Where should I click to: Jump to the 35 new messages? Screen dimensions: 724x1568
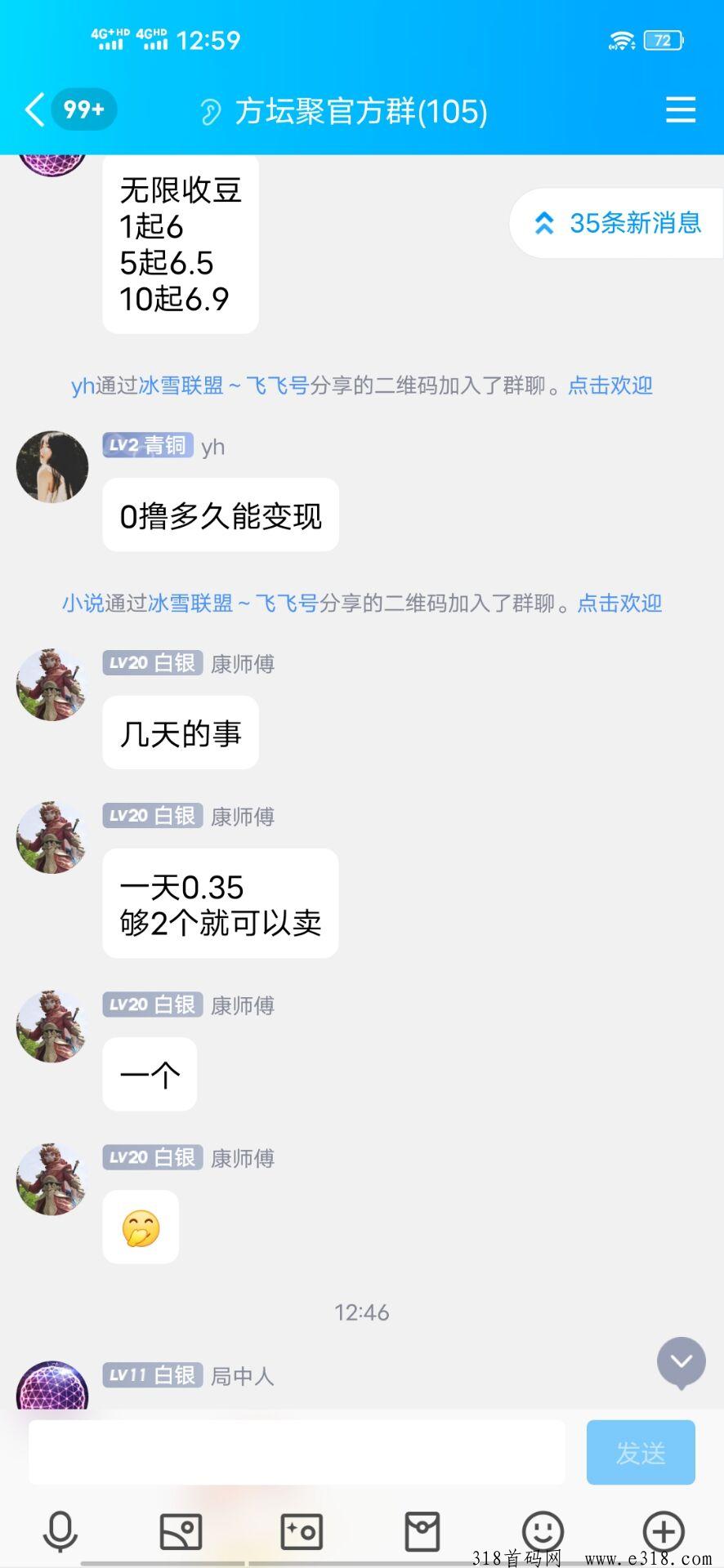[618, 223]
